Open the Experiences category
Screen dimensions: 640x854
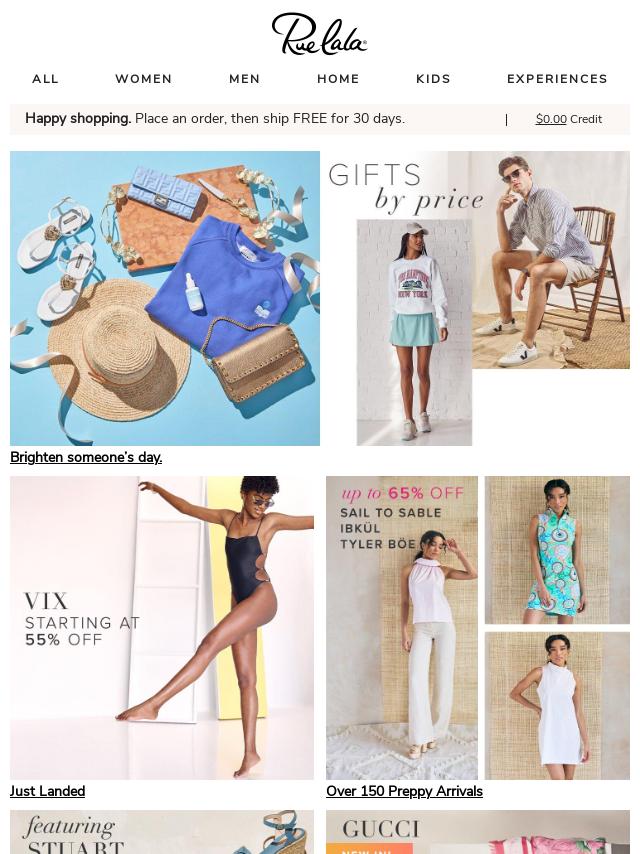coord(557,79)
